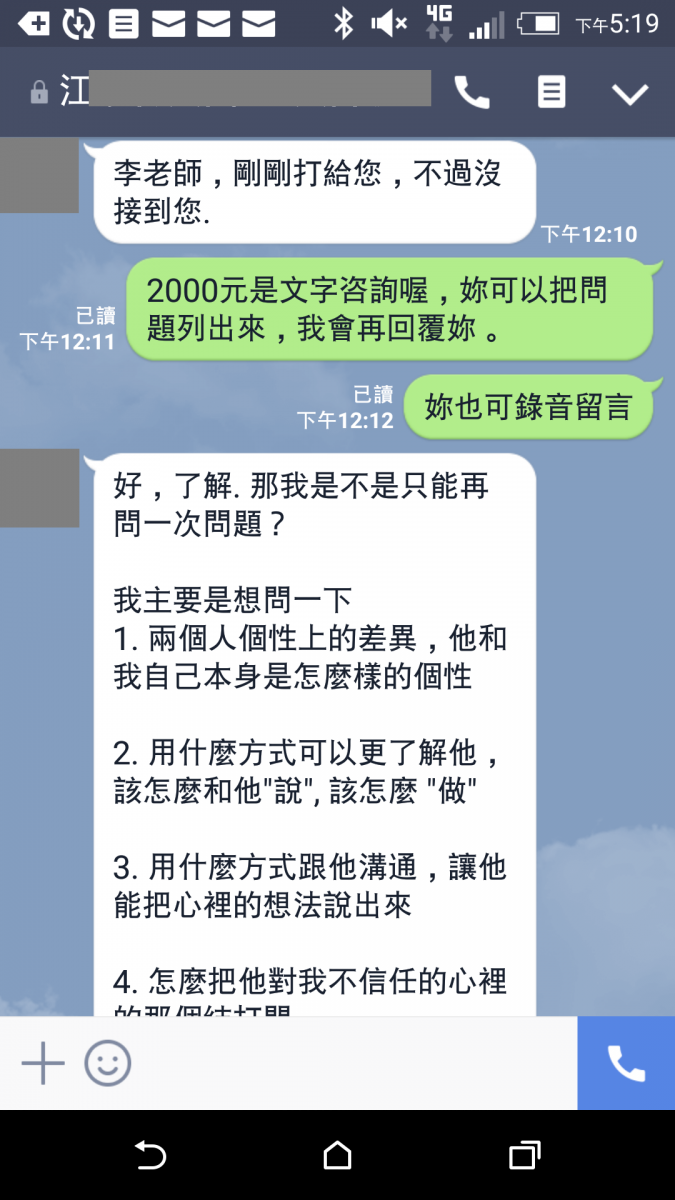Image resolution: width=675 pixels, height=1200 pixels.
Task: Open the sender's avatar beside first message
Action: [39, 176]
